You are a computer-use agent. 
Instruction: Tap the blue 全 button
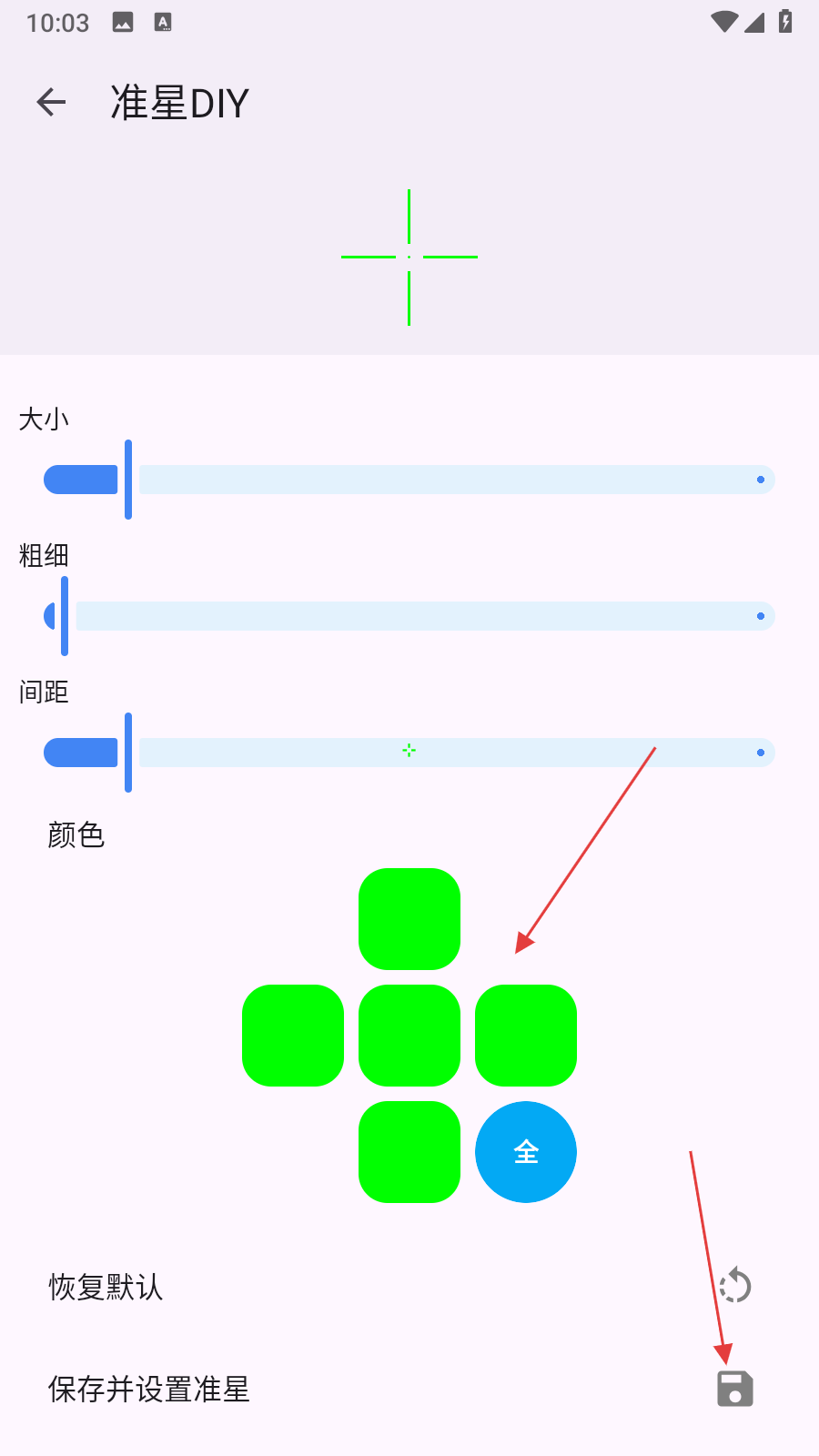[526, 1152]
